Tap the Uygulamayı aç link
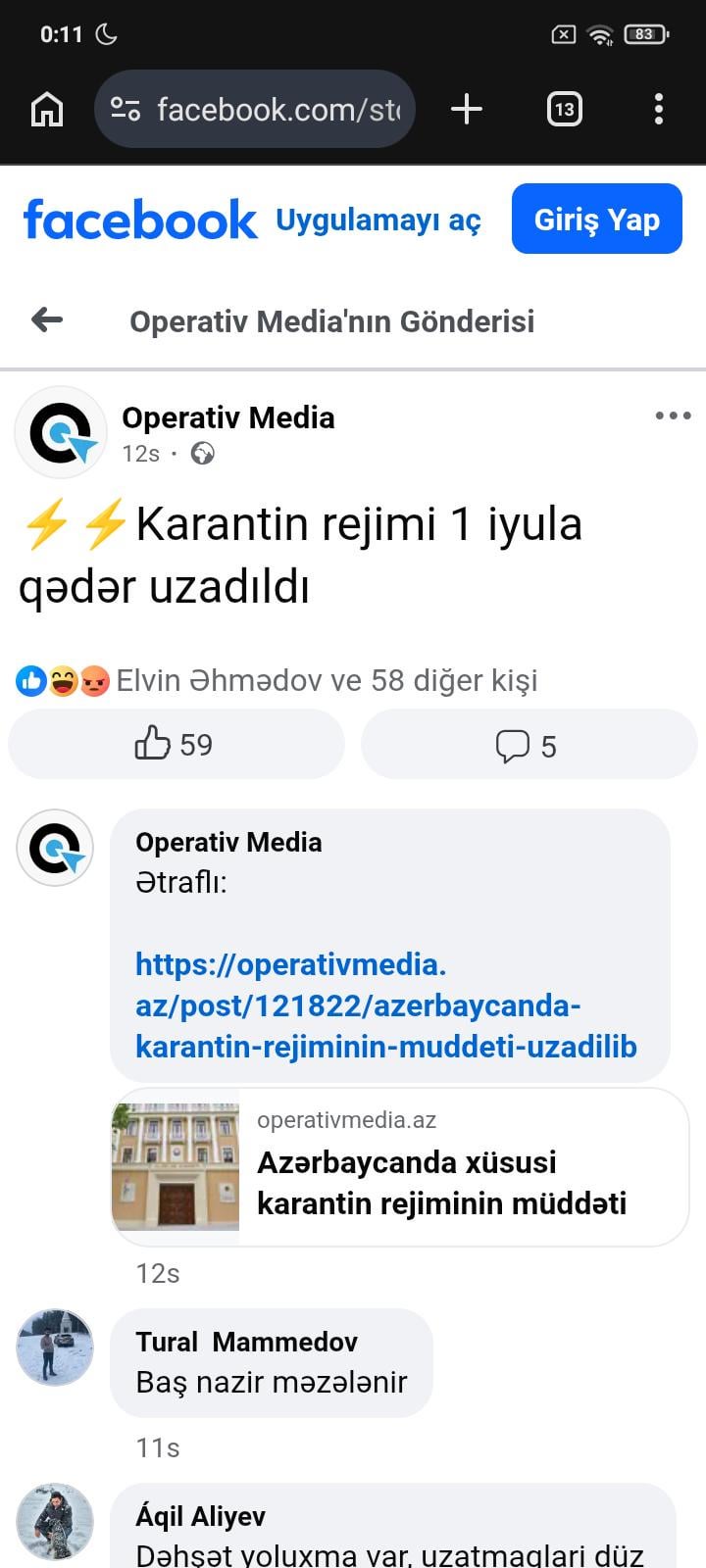706x1568 pixels. (x=378, y=220)
